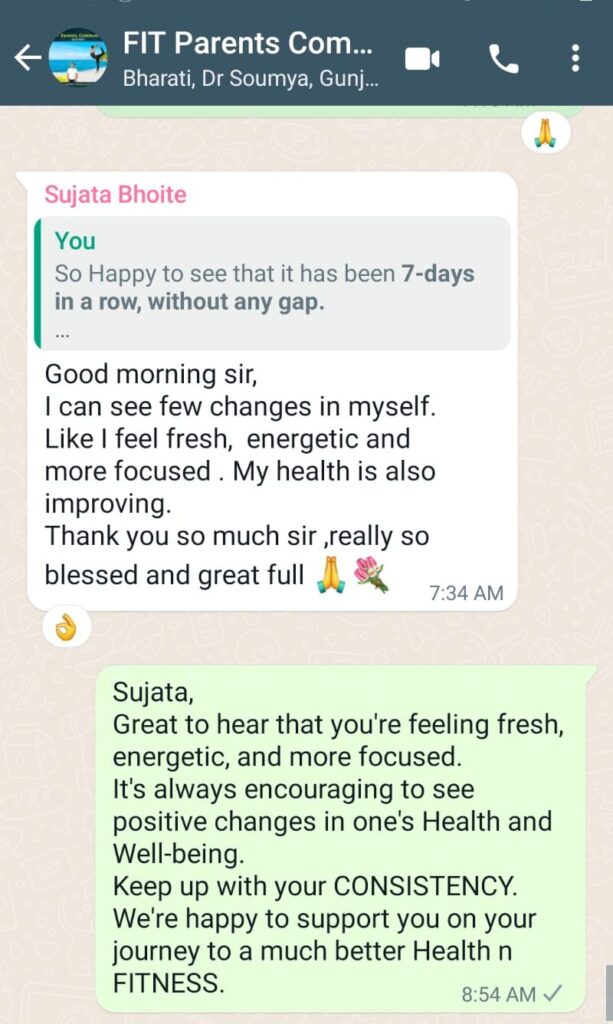This screenshot has width=613, height=1024.
Task: Open the group profile picture
Action: point(77,58)
